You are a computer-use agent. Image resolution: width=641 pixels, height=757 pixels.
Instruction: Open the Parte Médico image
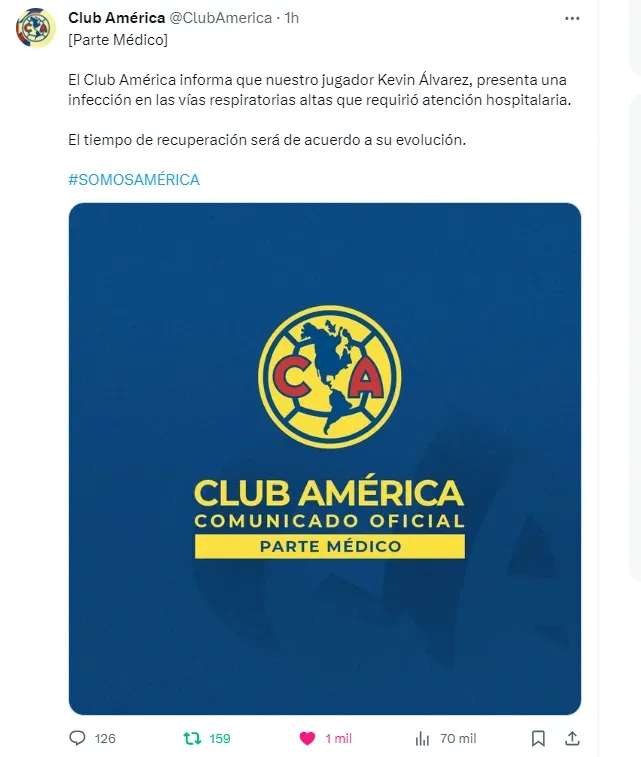click(324, 458)
